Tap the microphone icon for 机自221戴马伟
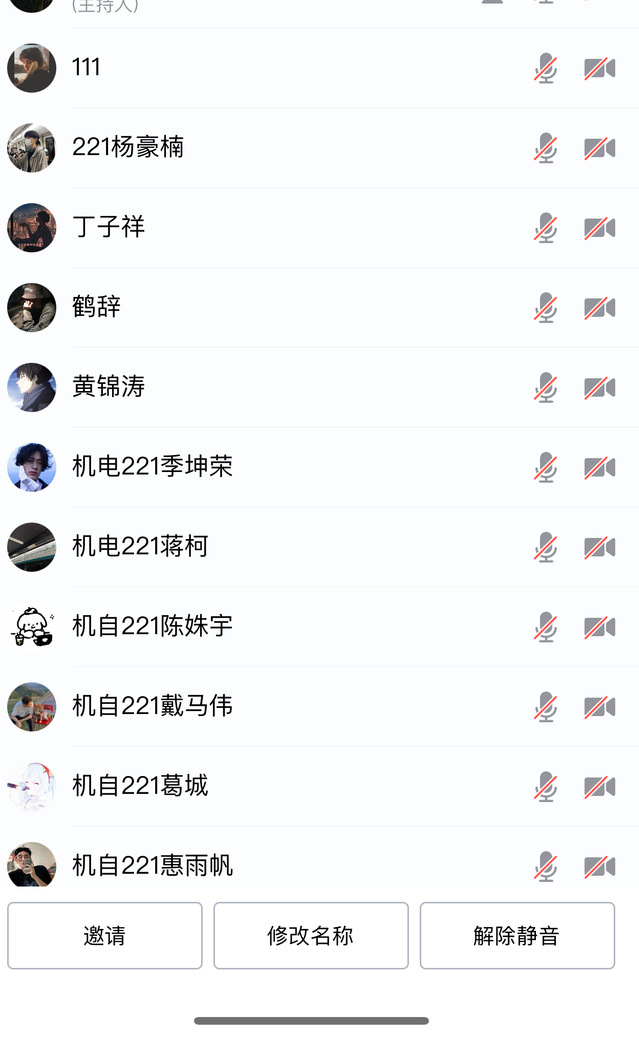 (x=545, y=707)
